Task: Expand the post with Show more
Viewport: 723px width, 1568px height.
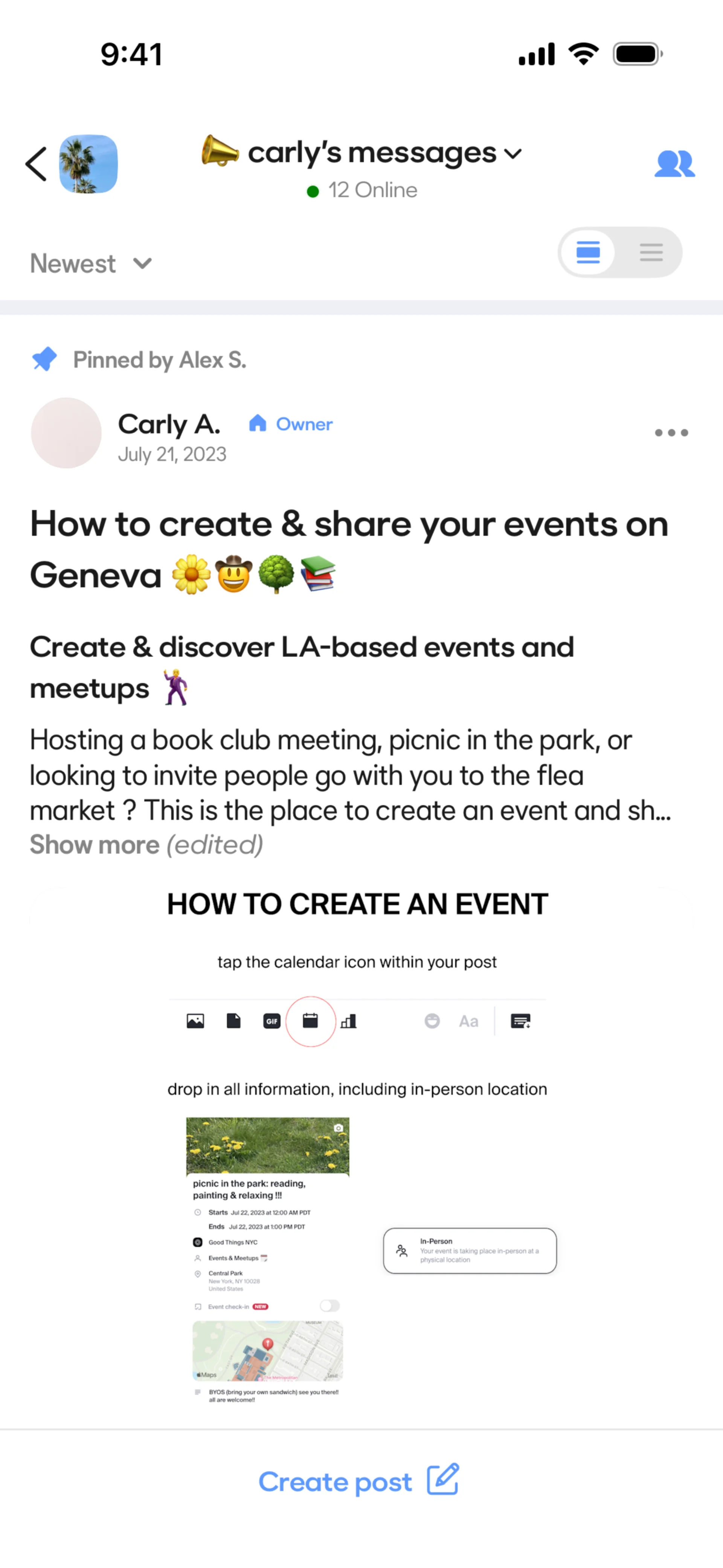Action: click(95, 845)
